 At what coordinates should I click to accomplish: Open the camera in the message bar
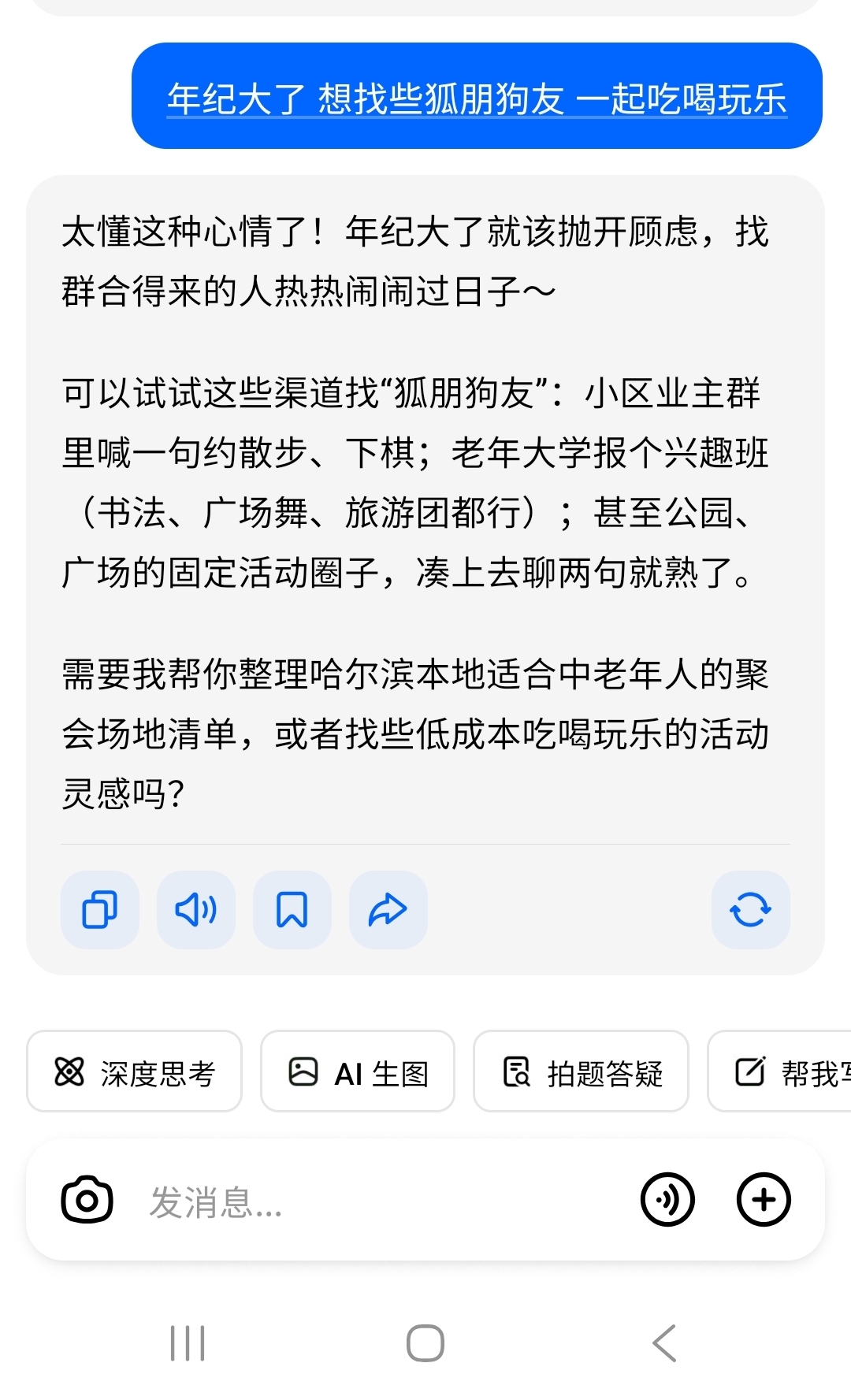click(87, 1200)
